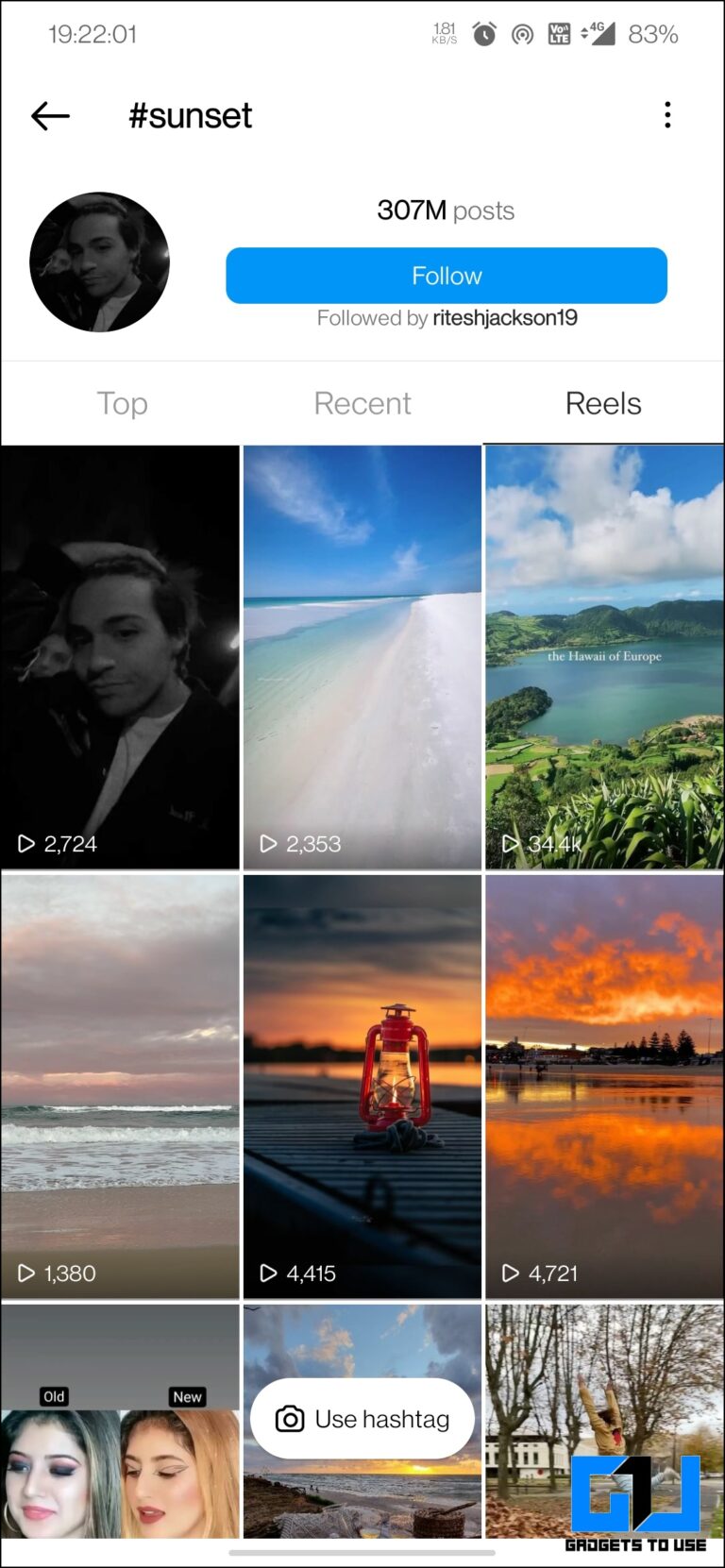The height and width of the screenshot is (1568, 725).
Task: Navigate back using the back arrow
Action: coord(49,115)
